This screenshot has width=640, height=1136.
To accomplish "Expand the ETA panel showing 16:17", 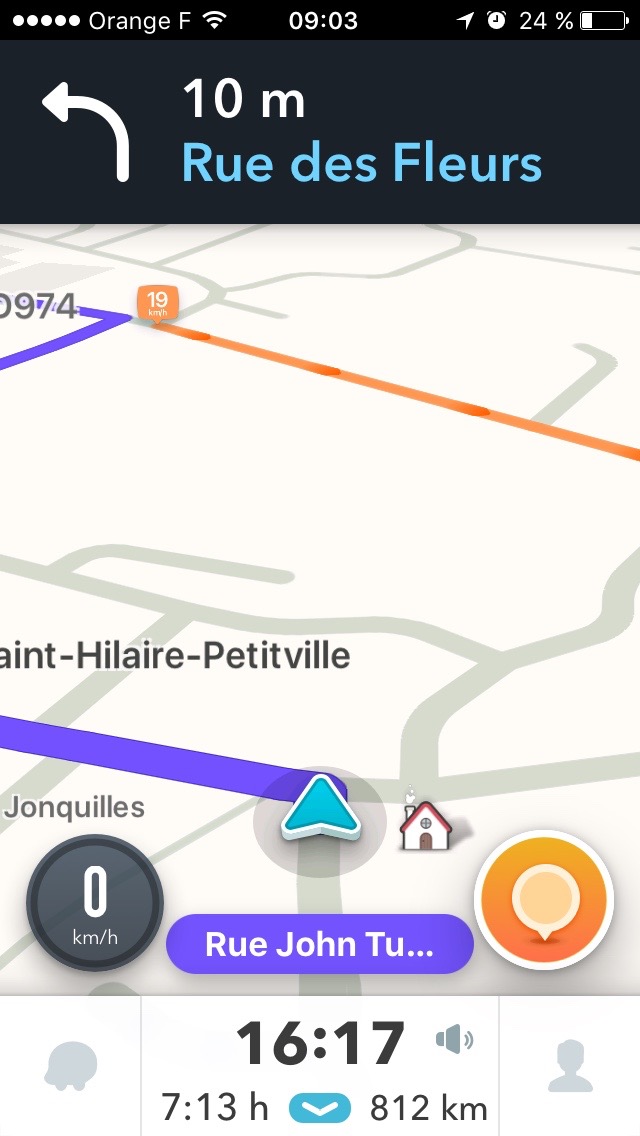I will point(320,1066).
